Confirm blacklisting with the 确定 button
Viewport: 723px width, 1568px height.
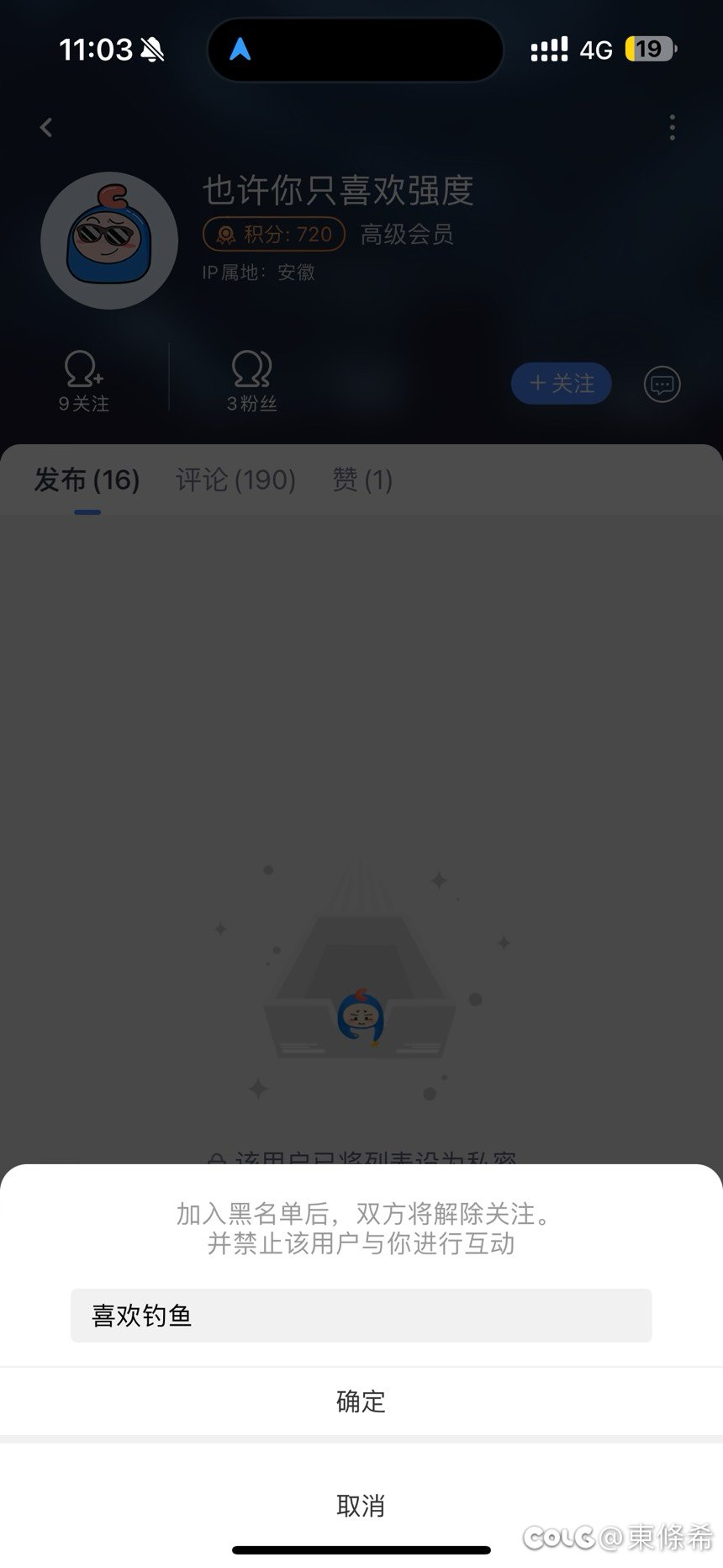(361, 1401)
